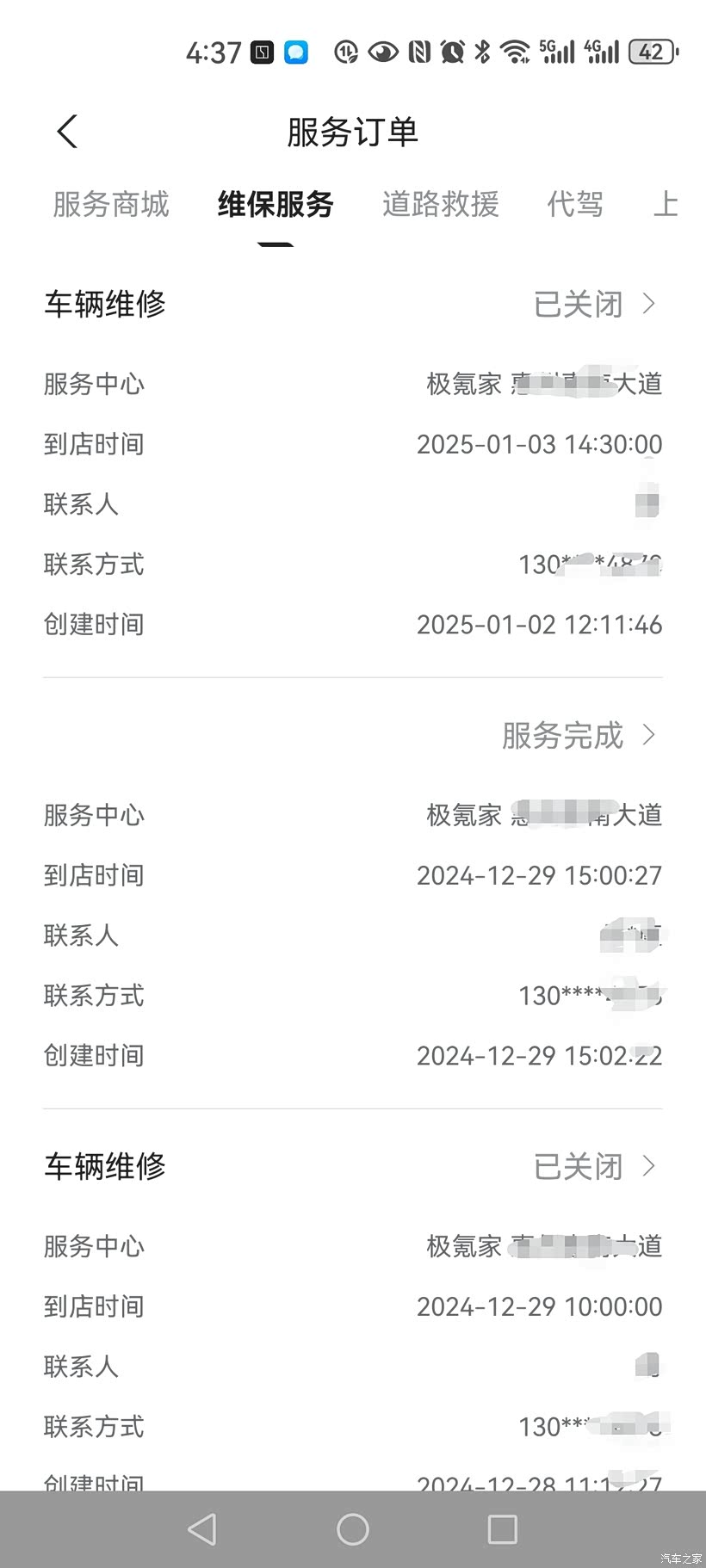The image size is (706, 1568).
Task: Open the 2024-12-29 10:00:00 closed 车辆维修 order
Action: click(x=594, y=1167)
